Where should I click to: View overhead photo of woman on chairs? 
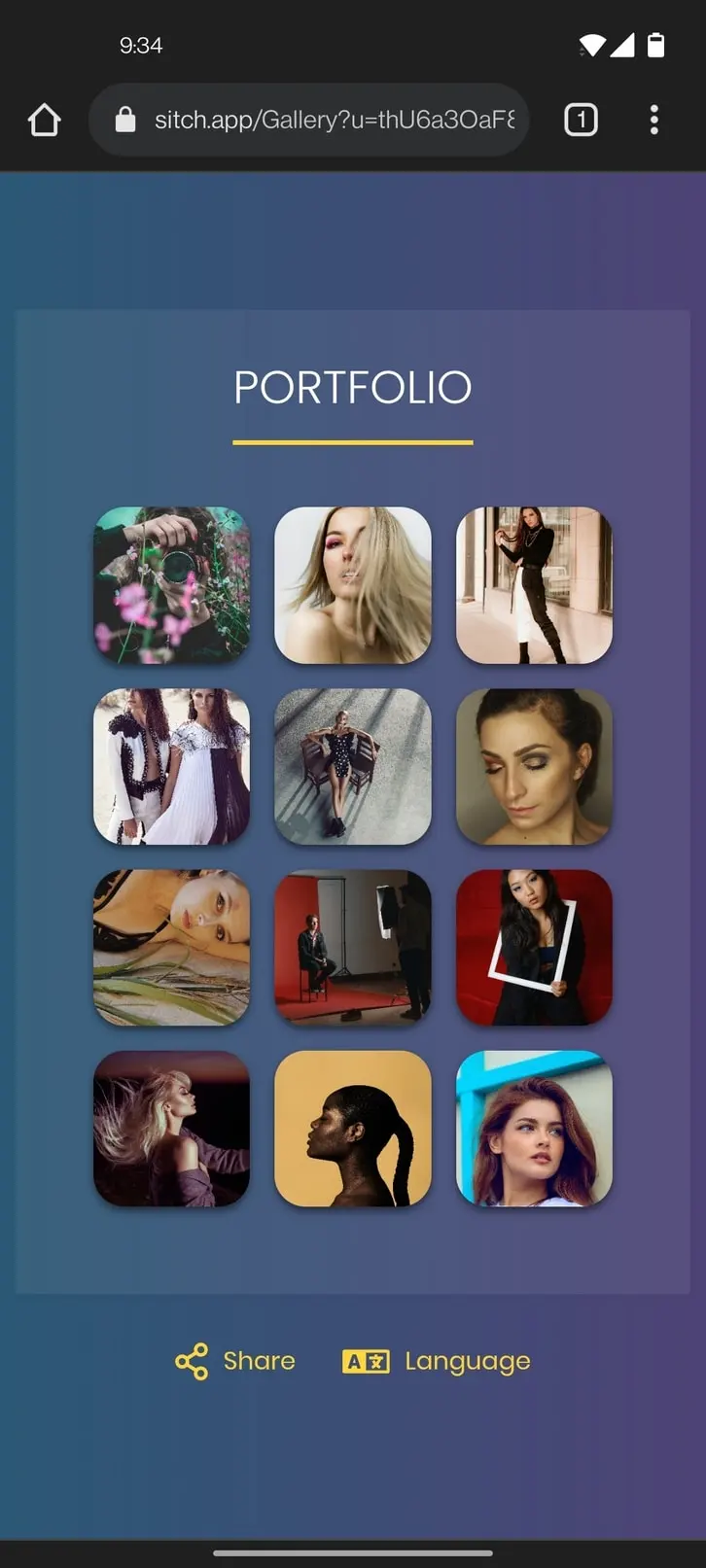(353, 767)
